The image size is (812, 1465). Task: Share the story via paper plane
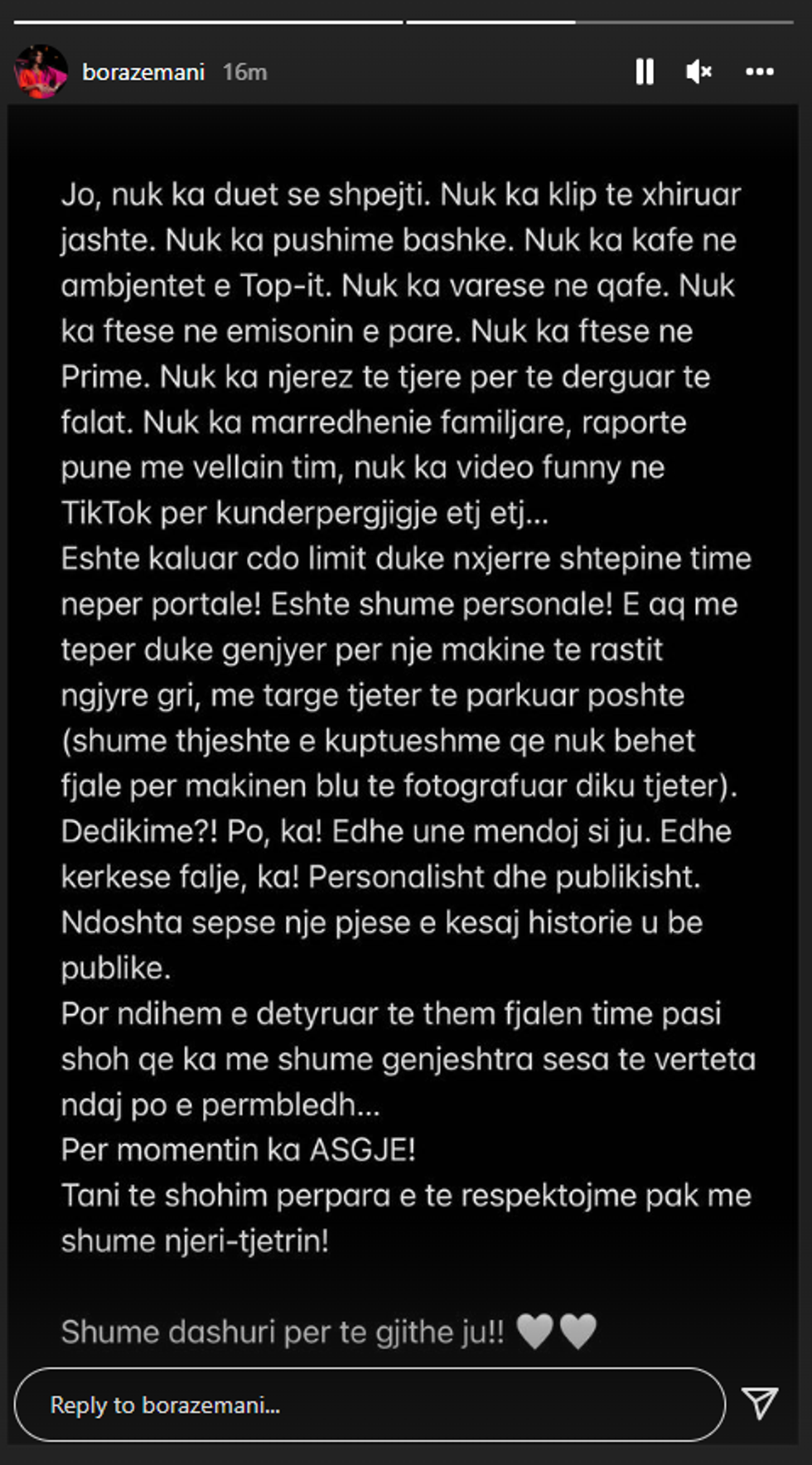760,1403
